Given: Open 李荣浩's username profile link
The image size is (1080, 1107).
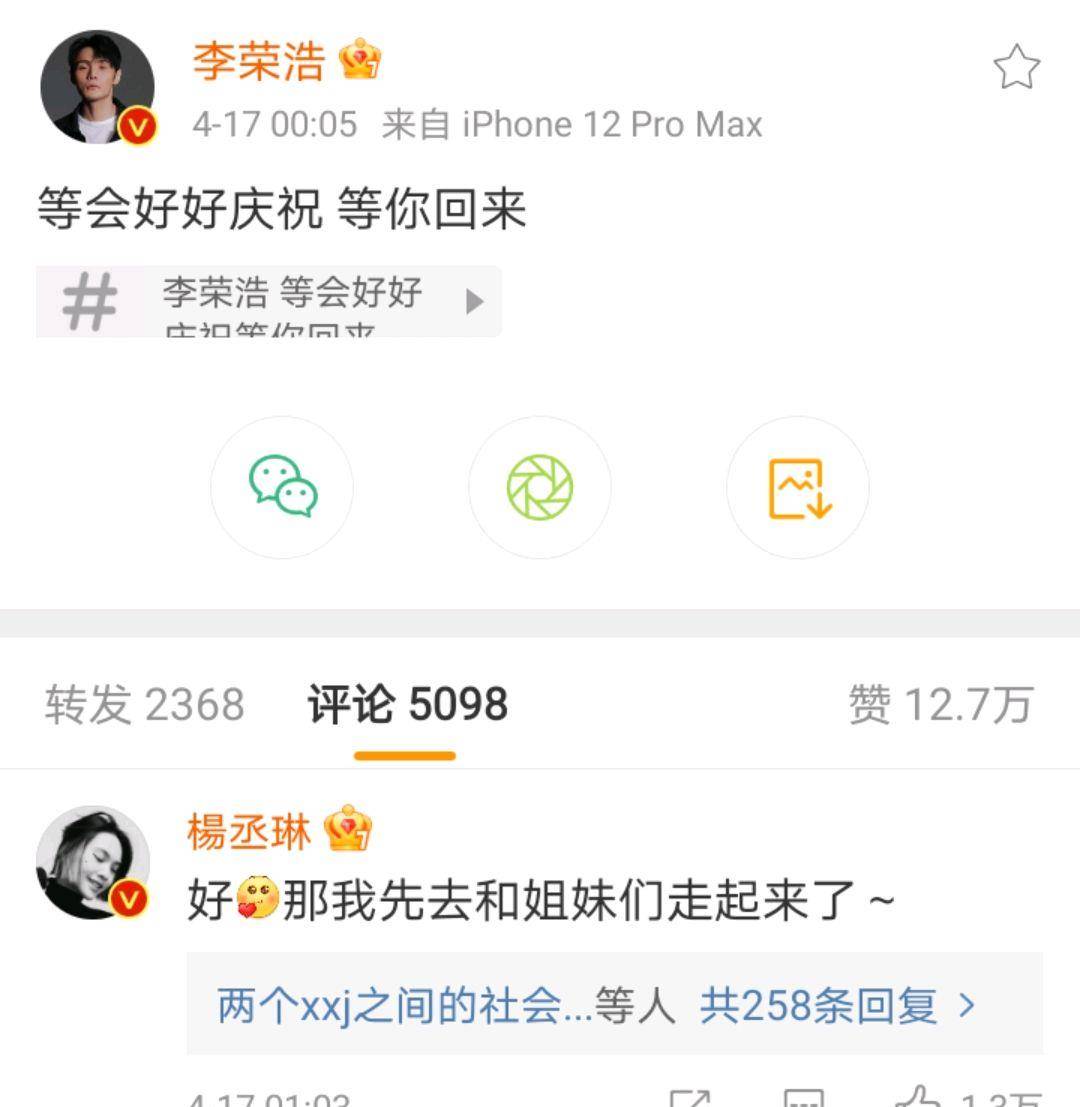Looking at the screenshot, I should click(259, 62).
